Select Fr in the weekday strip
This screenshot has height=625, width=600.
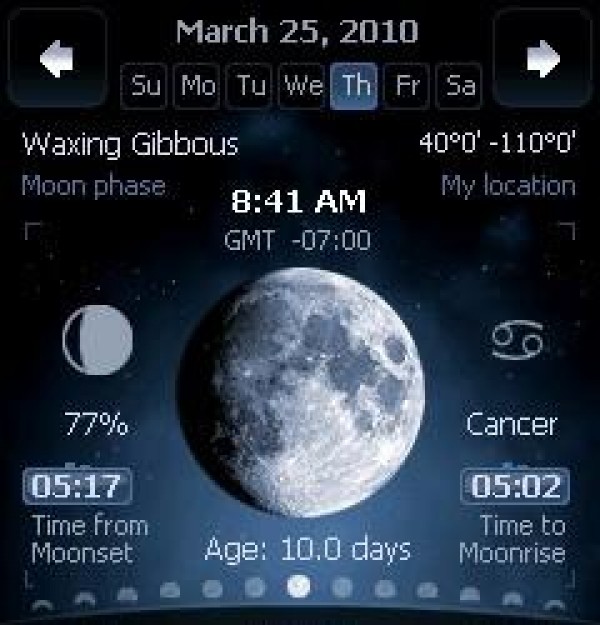407,87
